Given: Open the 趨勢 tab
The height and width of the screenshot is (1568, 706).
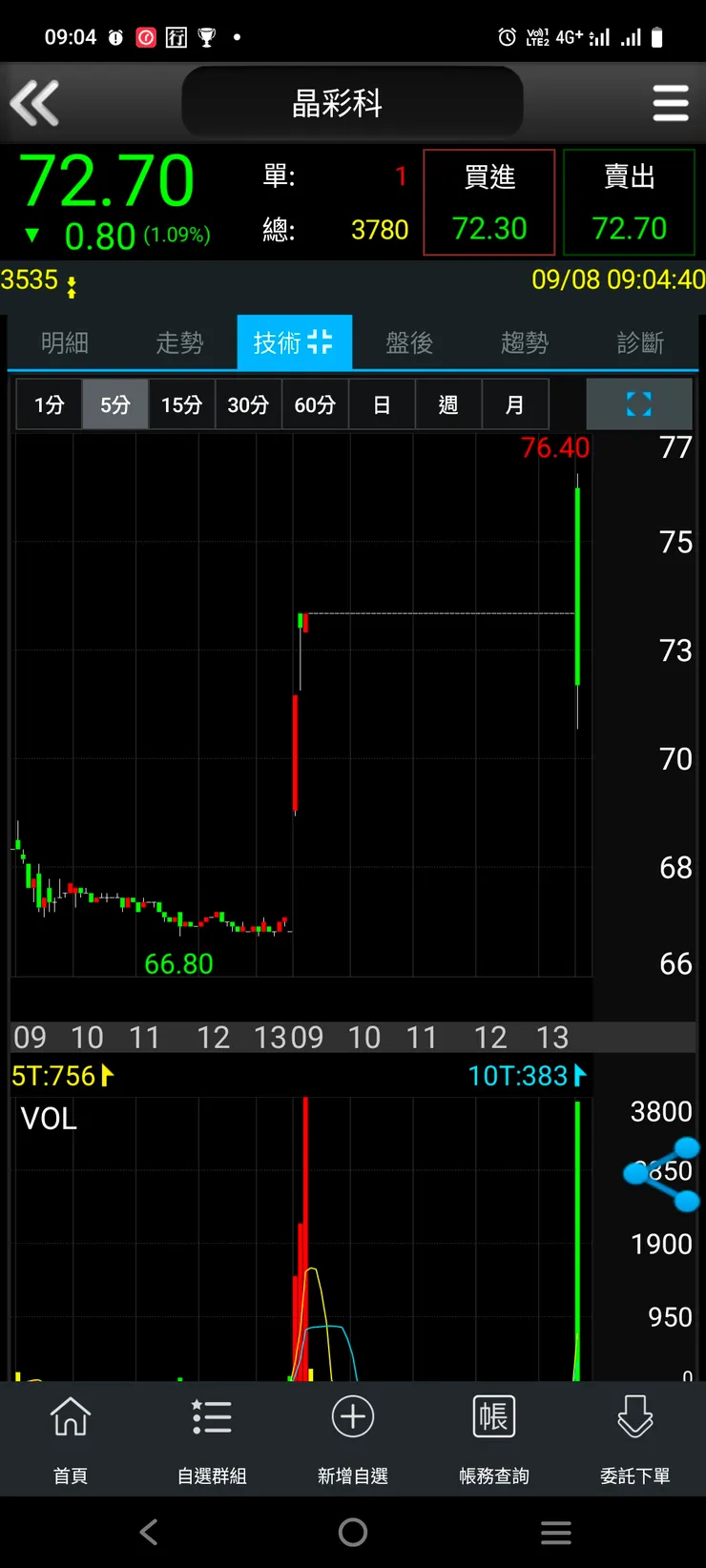Looking at the screenshot, I should 525,342.
